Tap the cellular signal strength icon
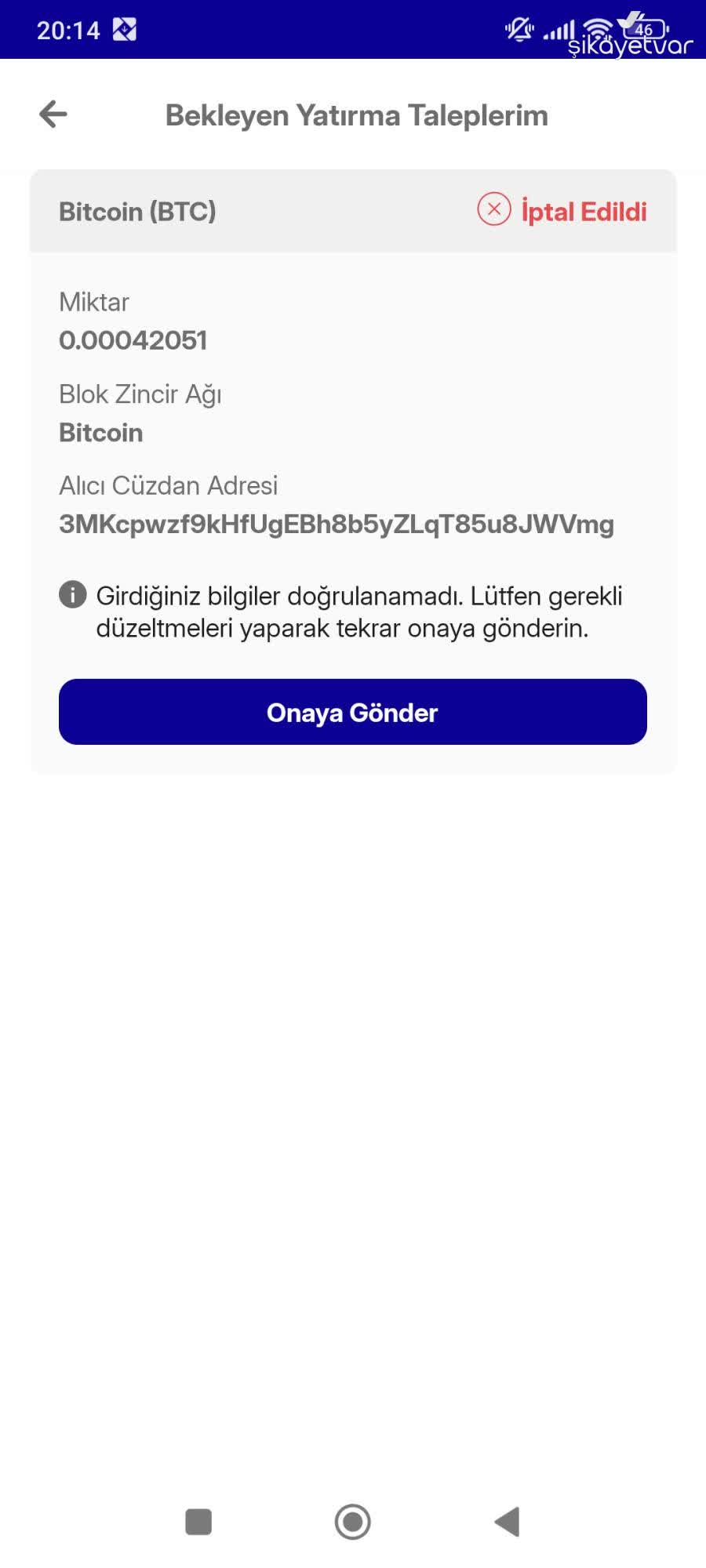This screenshot has width=706, height=1568. 560,30
